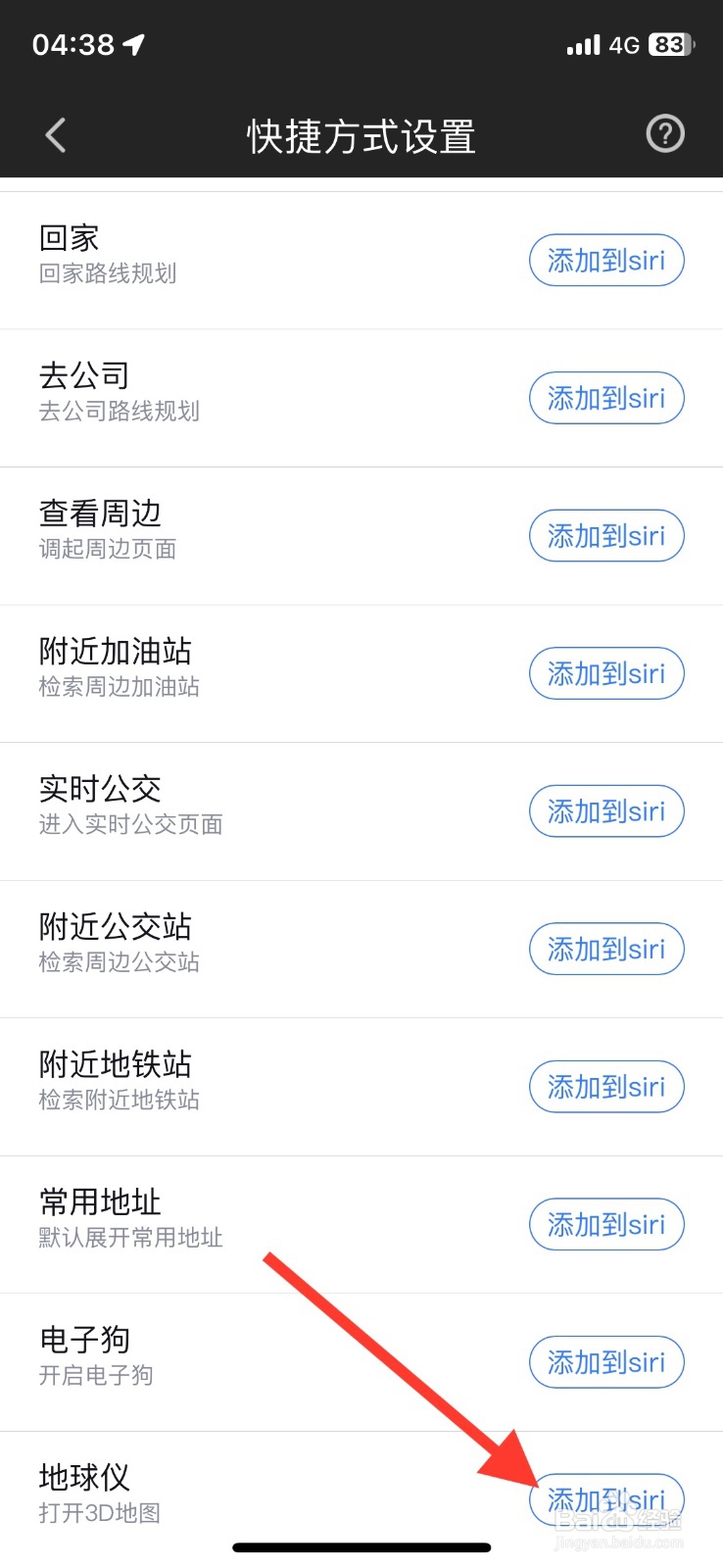Add 电子狗 shortcut to Siri
The width and height of the screenshot is (723, 1568).
[606, 1362]
